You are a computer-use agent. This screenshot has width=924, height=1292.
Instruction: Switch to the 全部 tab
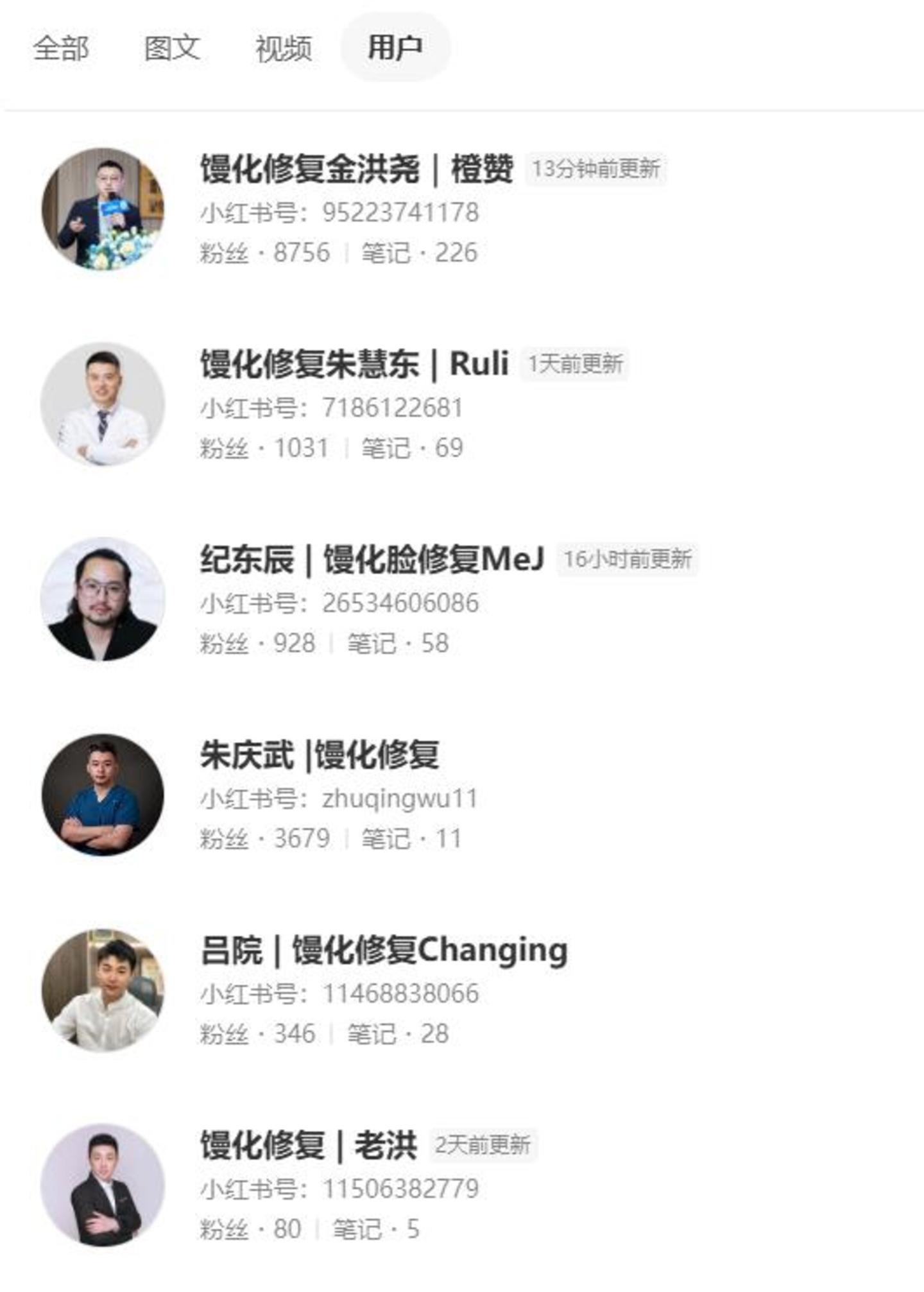pyautogui.click(x=61, y=48)
